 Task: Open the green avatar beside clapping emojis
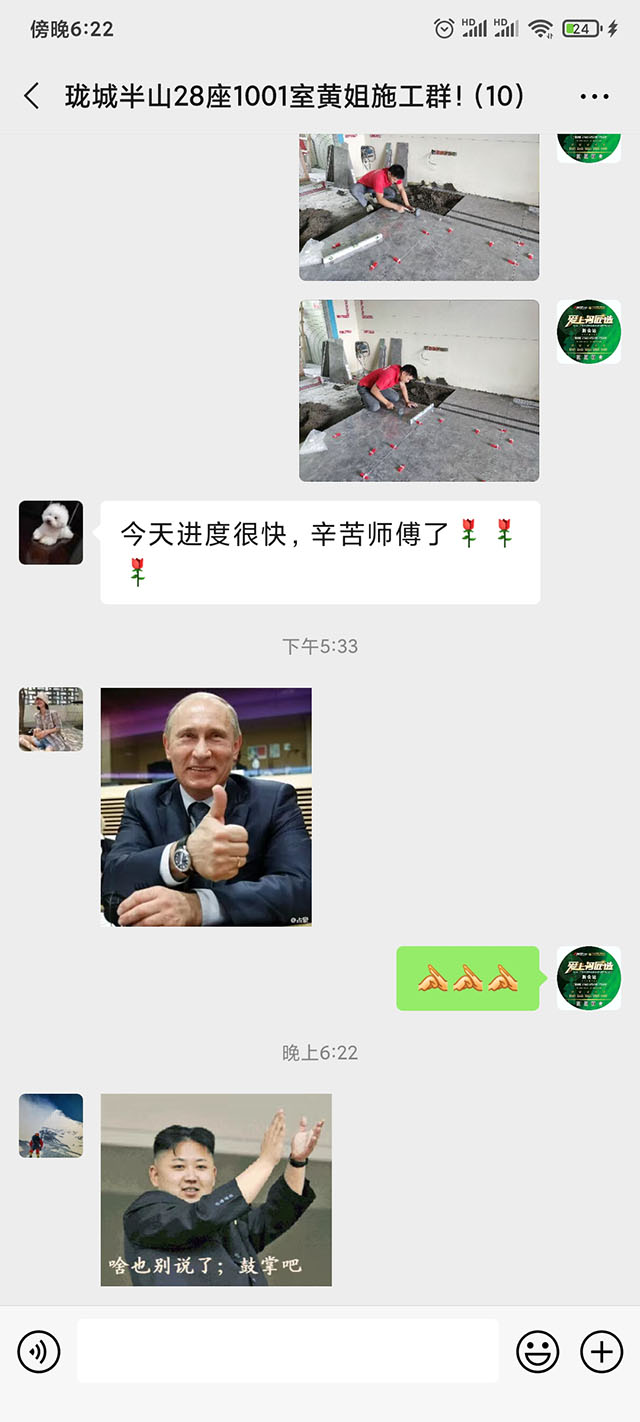coord(588,978)
